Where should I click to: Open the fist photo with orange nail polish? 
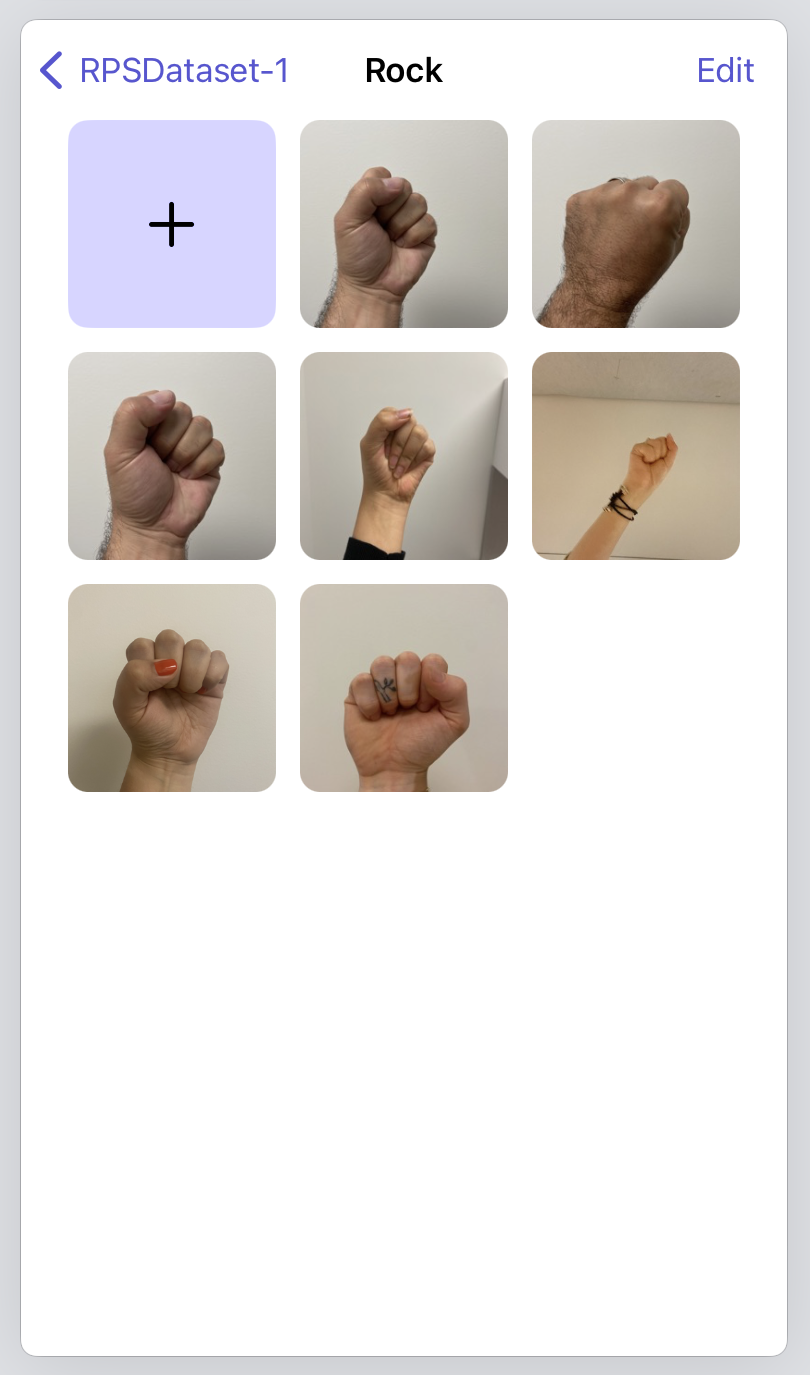[172, 688]
